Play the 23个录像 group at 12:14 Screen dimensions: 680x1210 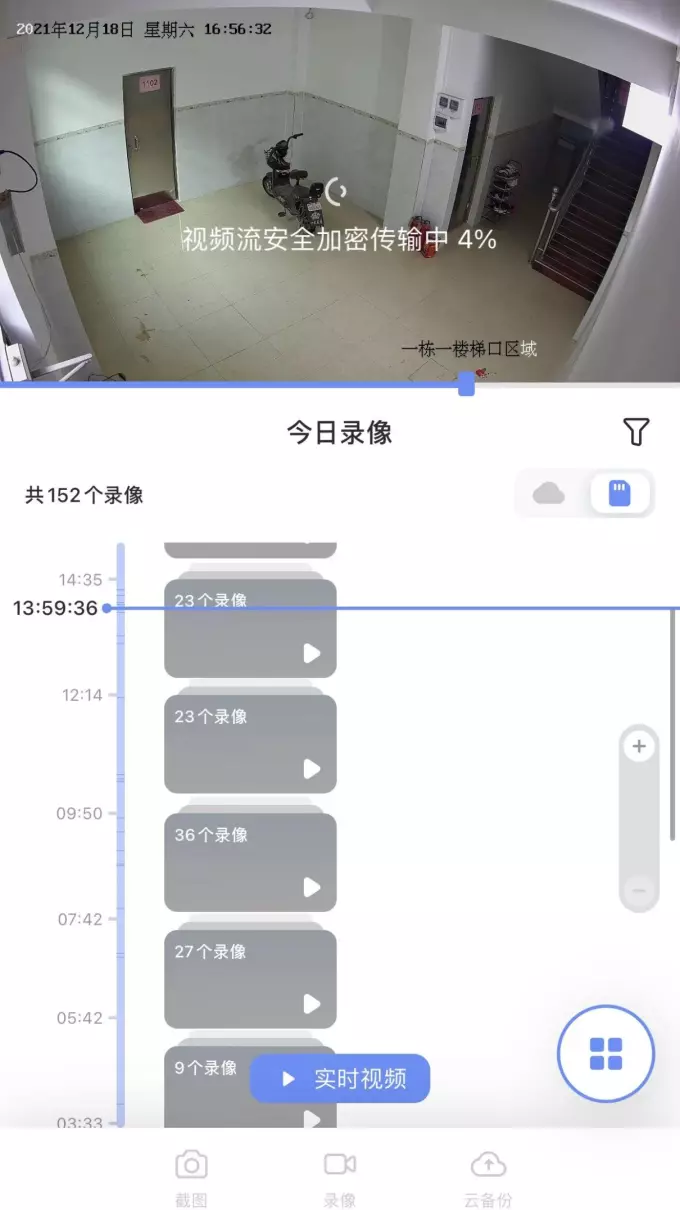pyautogui.click(x=312, y=769)
